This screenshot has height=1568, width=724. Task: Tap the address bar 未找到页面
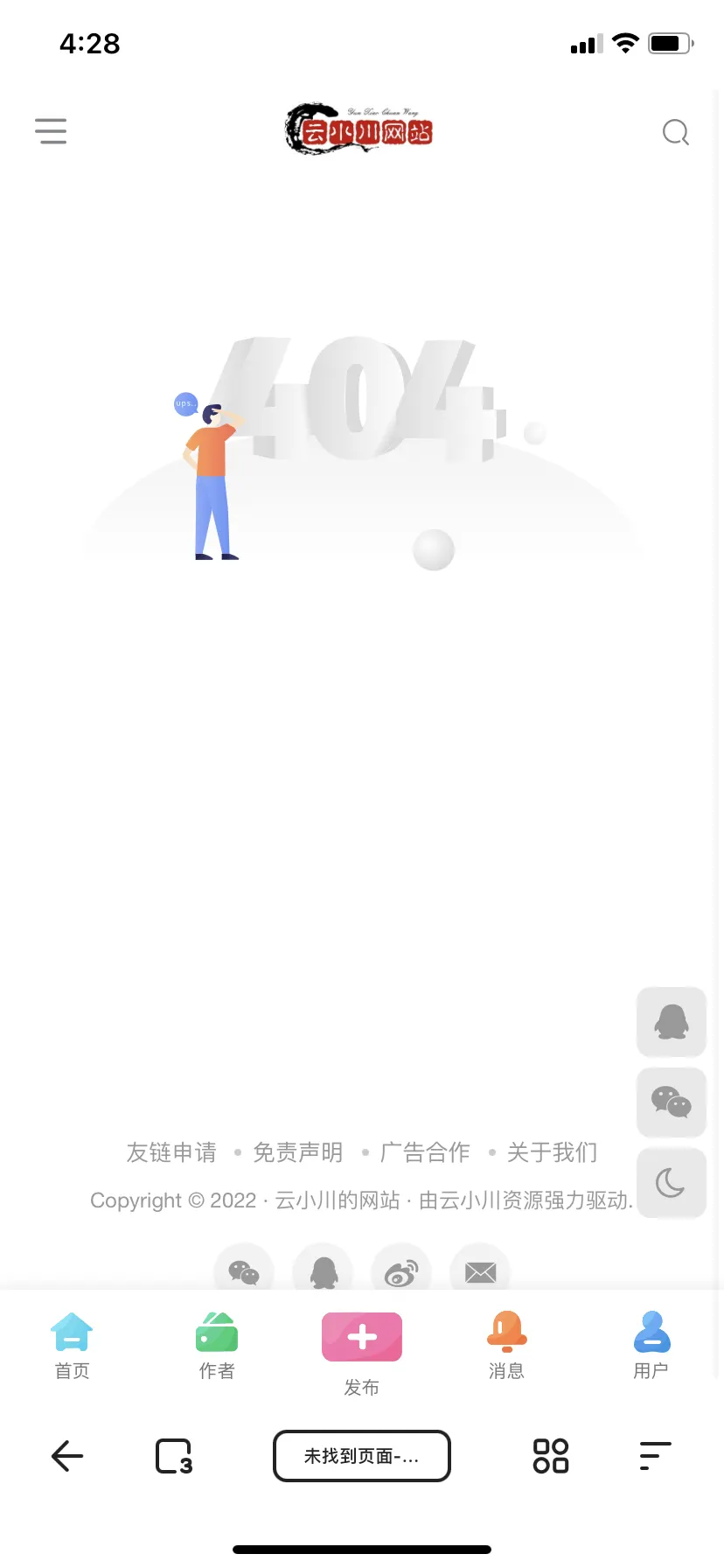pyautogui.click(x=362, y=1456)
